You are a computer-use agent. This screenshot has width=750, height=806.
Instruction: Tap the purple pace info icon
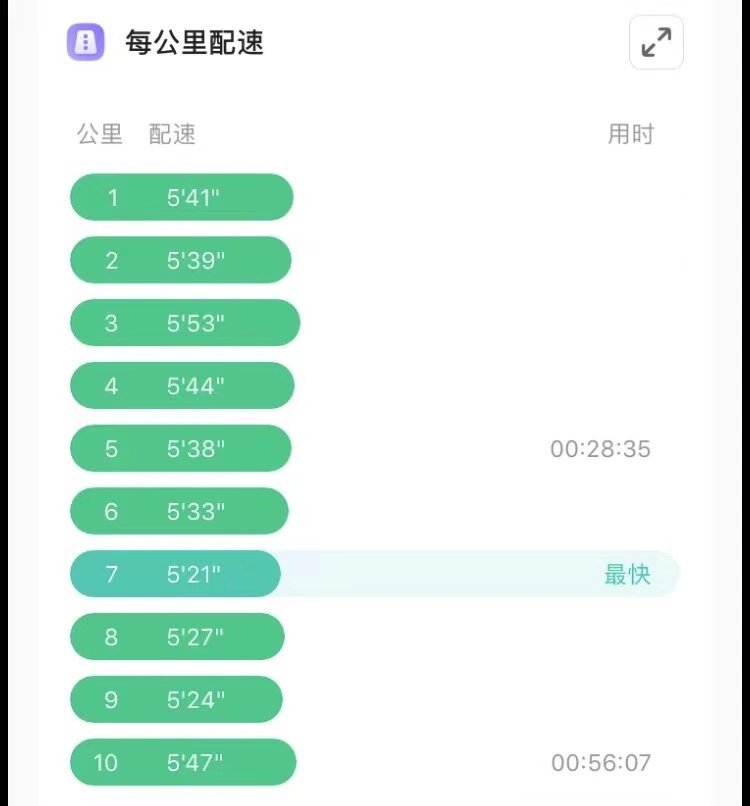(86, 42)
